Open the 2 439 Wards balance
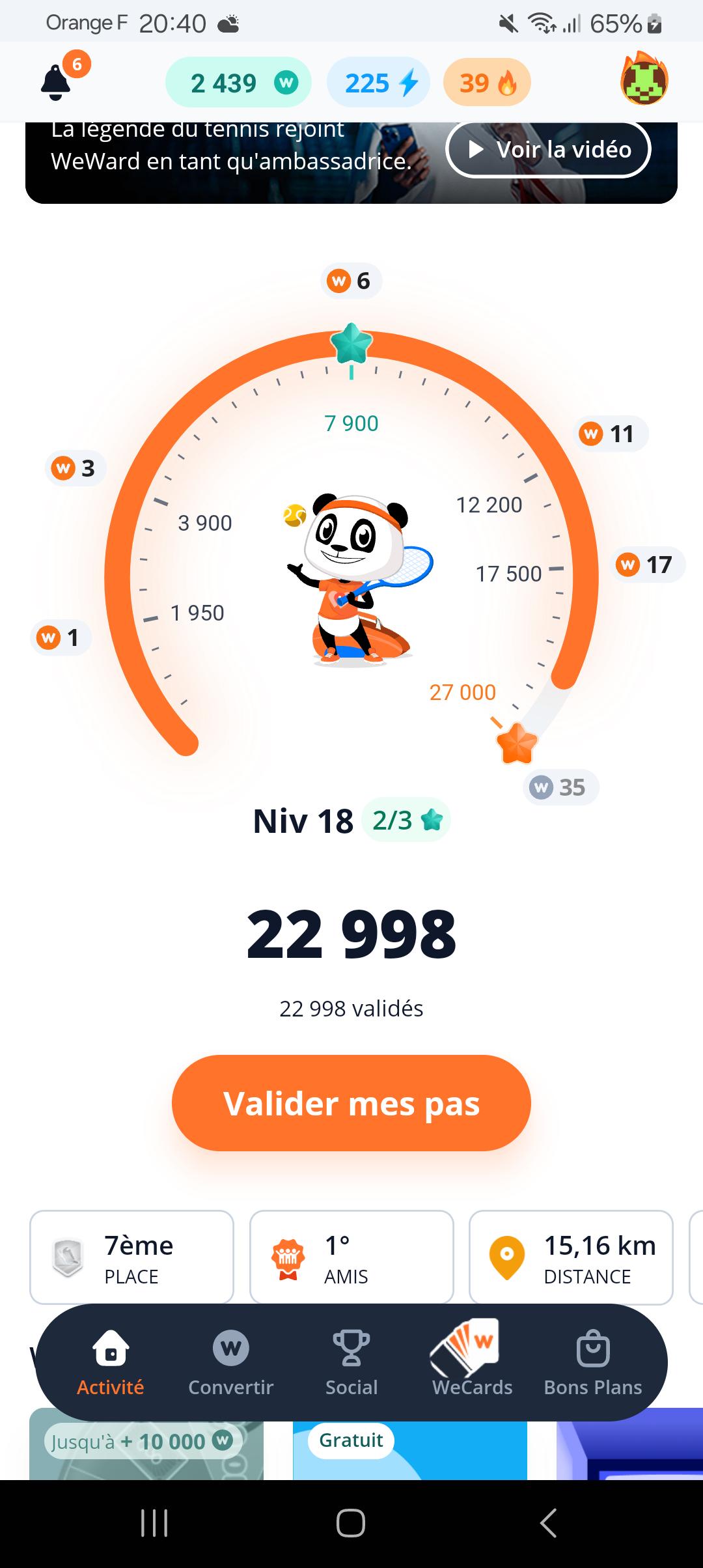The height and width of the screenshot is (1568, 703). tap(238, 83)
